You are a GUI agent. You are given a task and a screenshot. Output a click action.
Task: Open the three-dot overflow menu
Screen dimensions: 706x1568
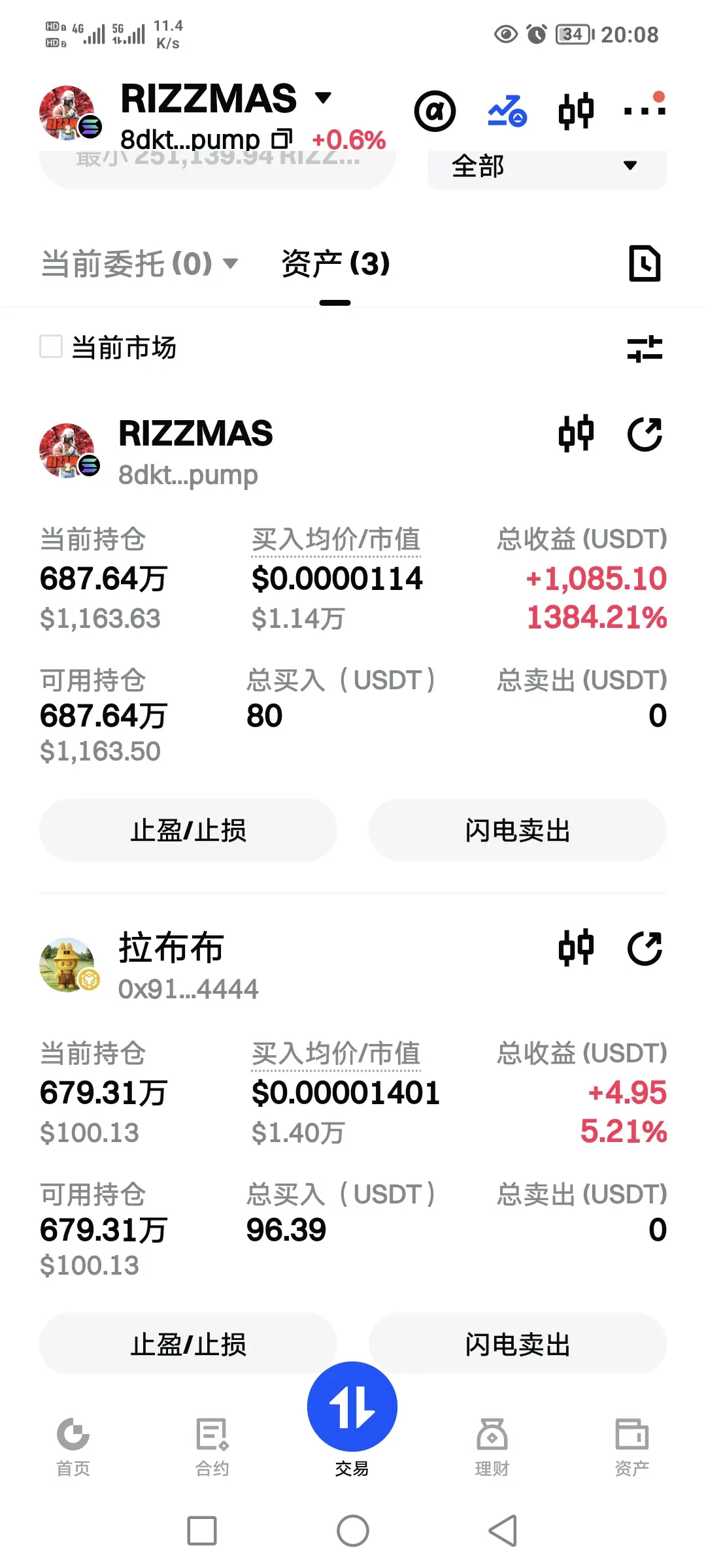point(645,109)
